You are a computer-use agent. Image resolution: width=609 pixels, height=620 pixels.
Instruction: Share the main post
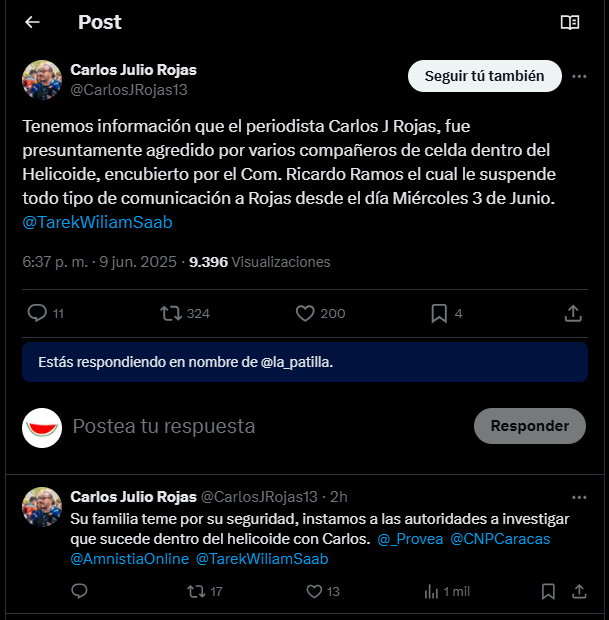[573, 313]
